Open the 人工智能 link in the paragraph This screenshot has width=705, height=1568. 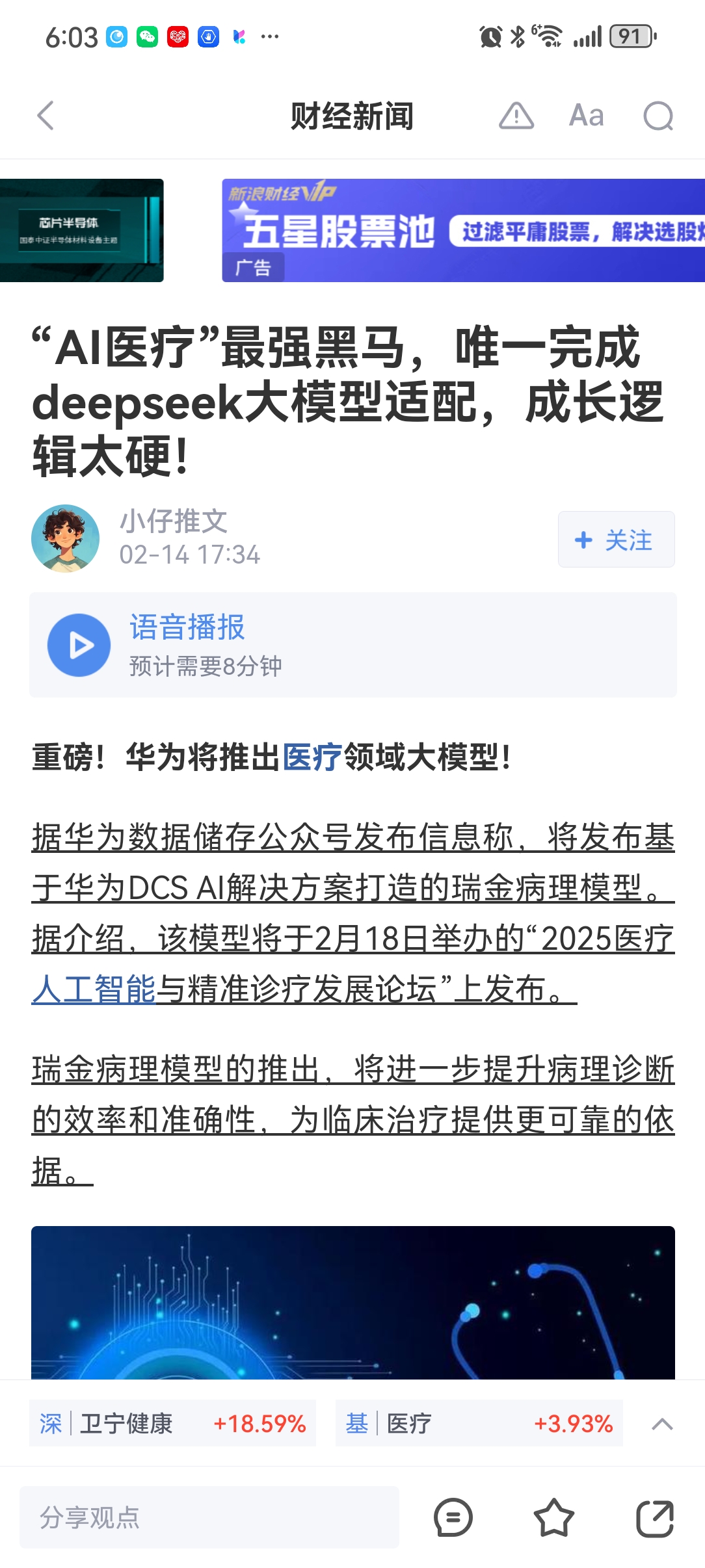(x=94, y=989)
